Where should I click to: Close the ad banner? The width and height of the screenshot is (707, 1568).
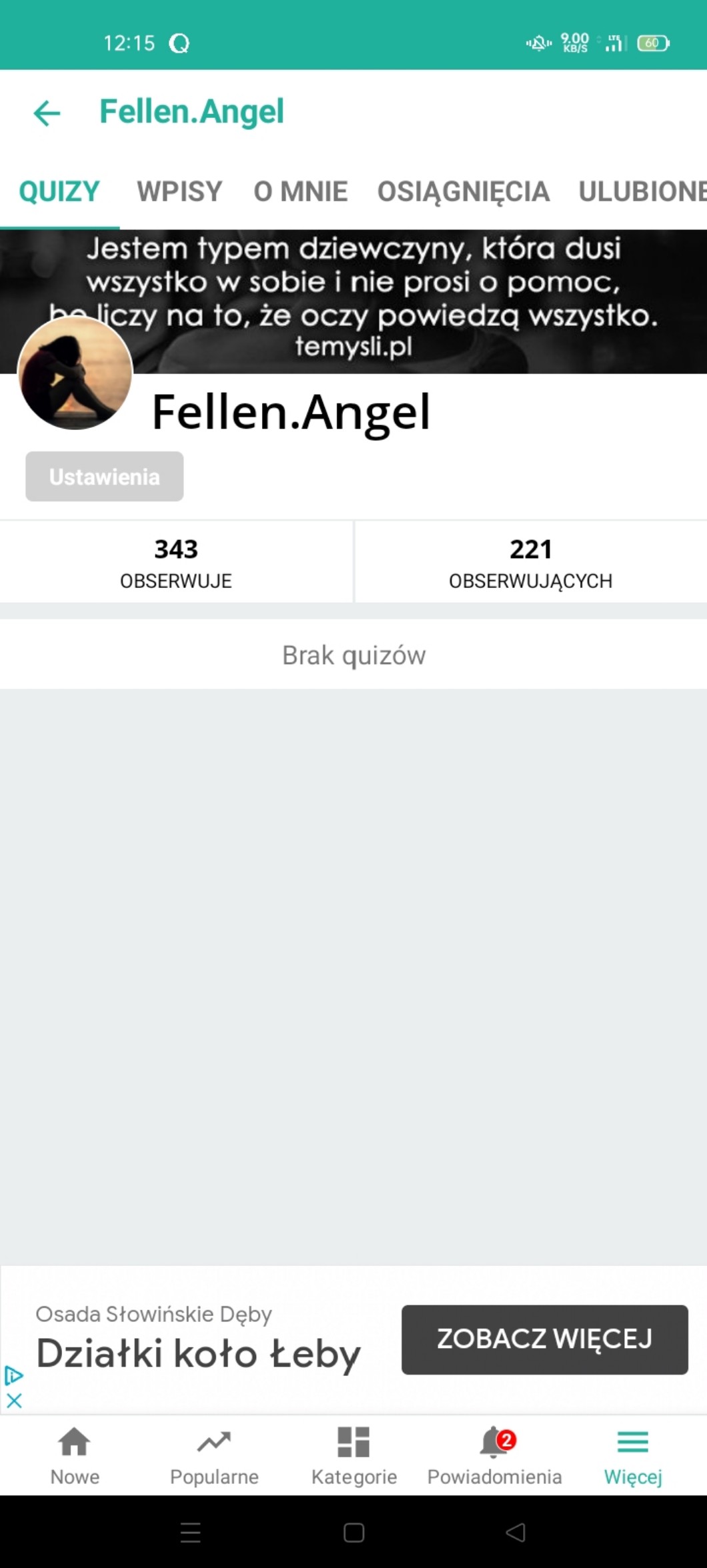[x=14, y=1401]
